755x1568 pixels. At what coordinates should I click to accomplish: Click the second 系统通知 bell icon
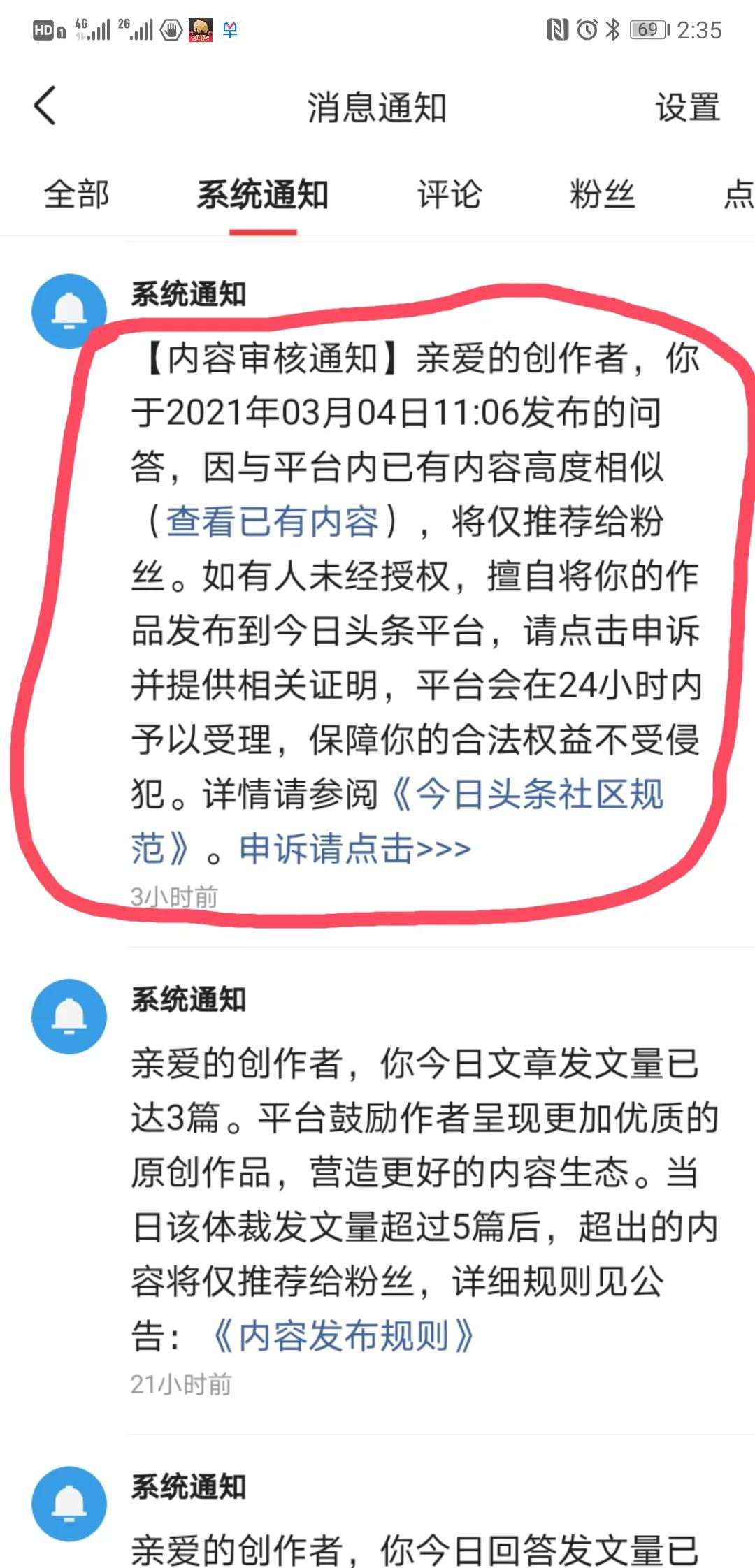[x=69, y=1017]
